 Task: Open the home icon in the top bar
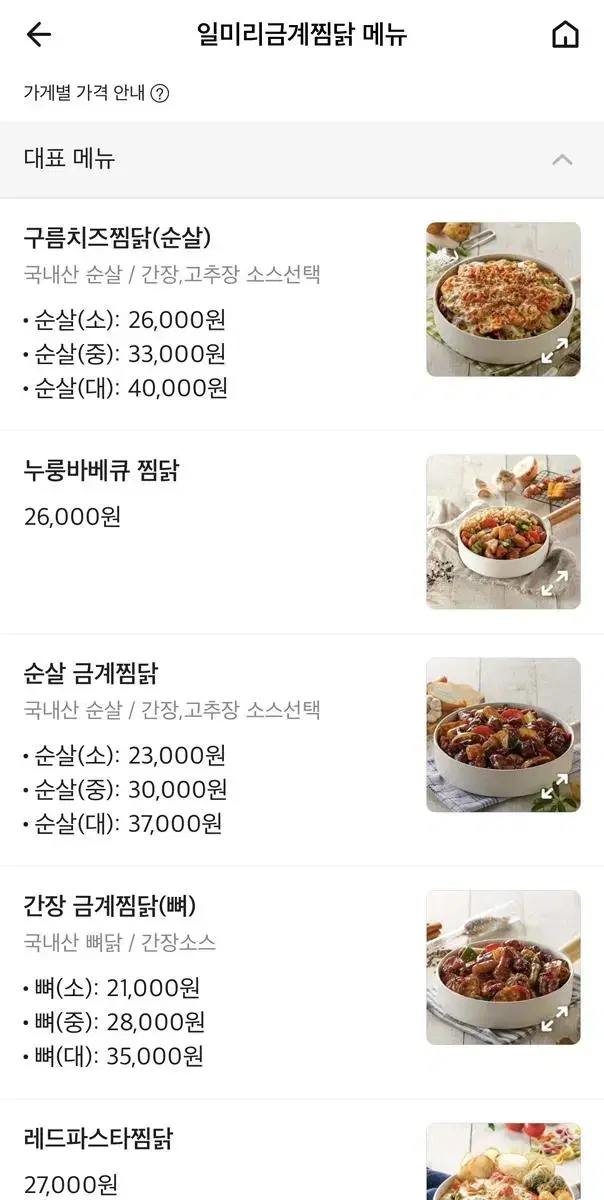point(565,35)
